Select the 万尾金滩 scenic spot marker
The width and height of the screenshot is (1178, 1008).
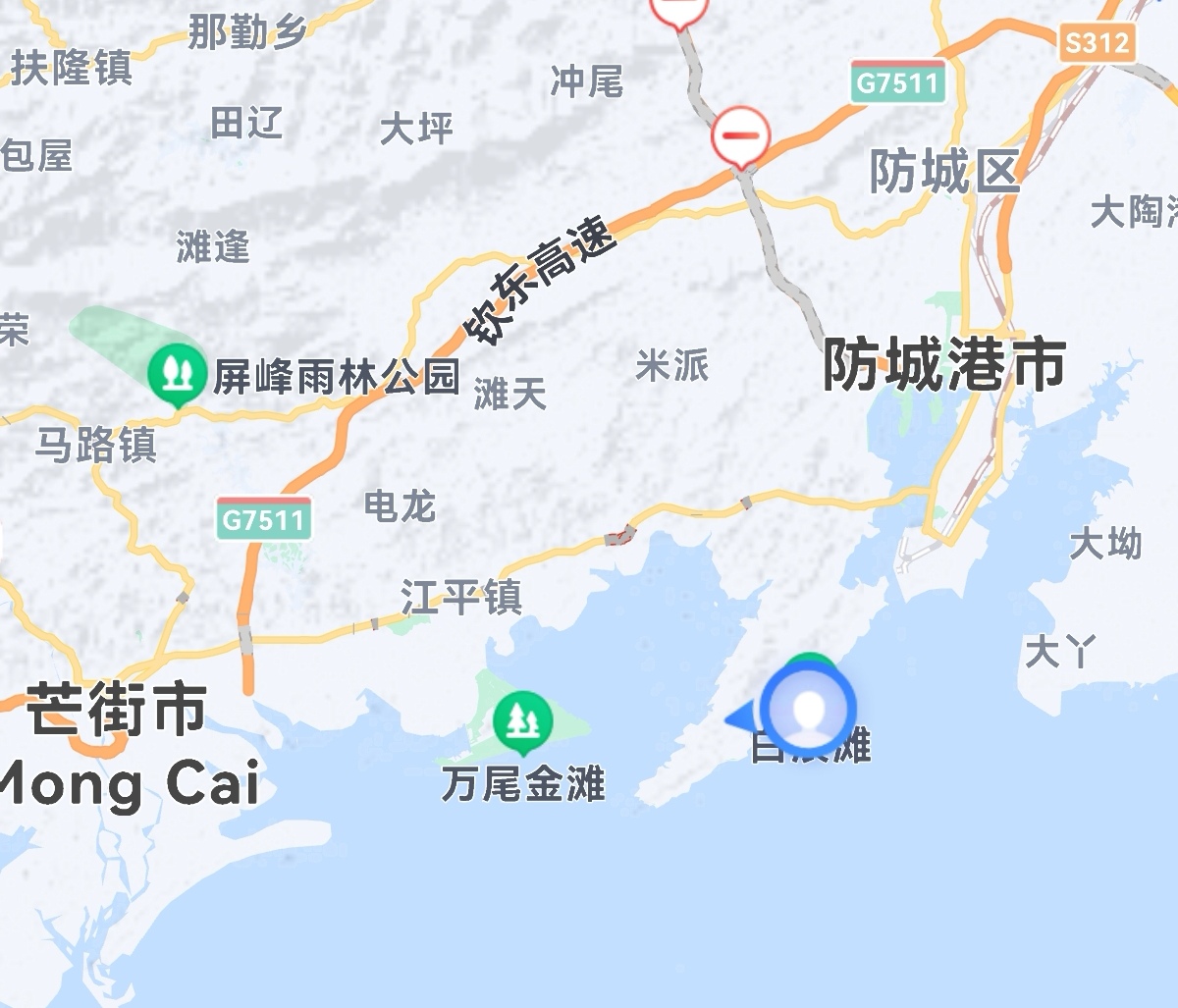[522, 721]
